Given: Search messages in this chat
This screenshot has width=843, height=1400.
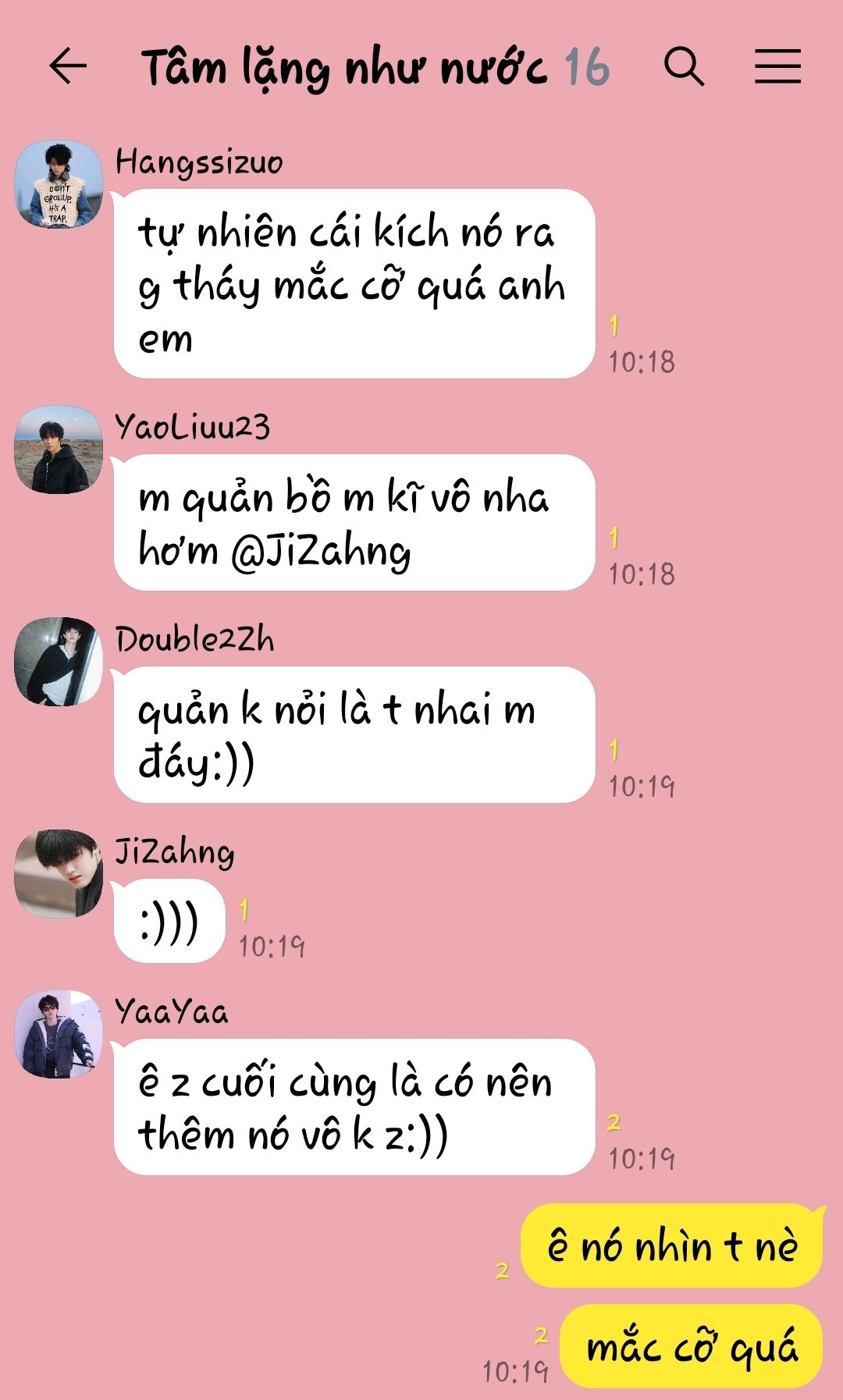Looking at the screenshot, I should pos(684,66).
